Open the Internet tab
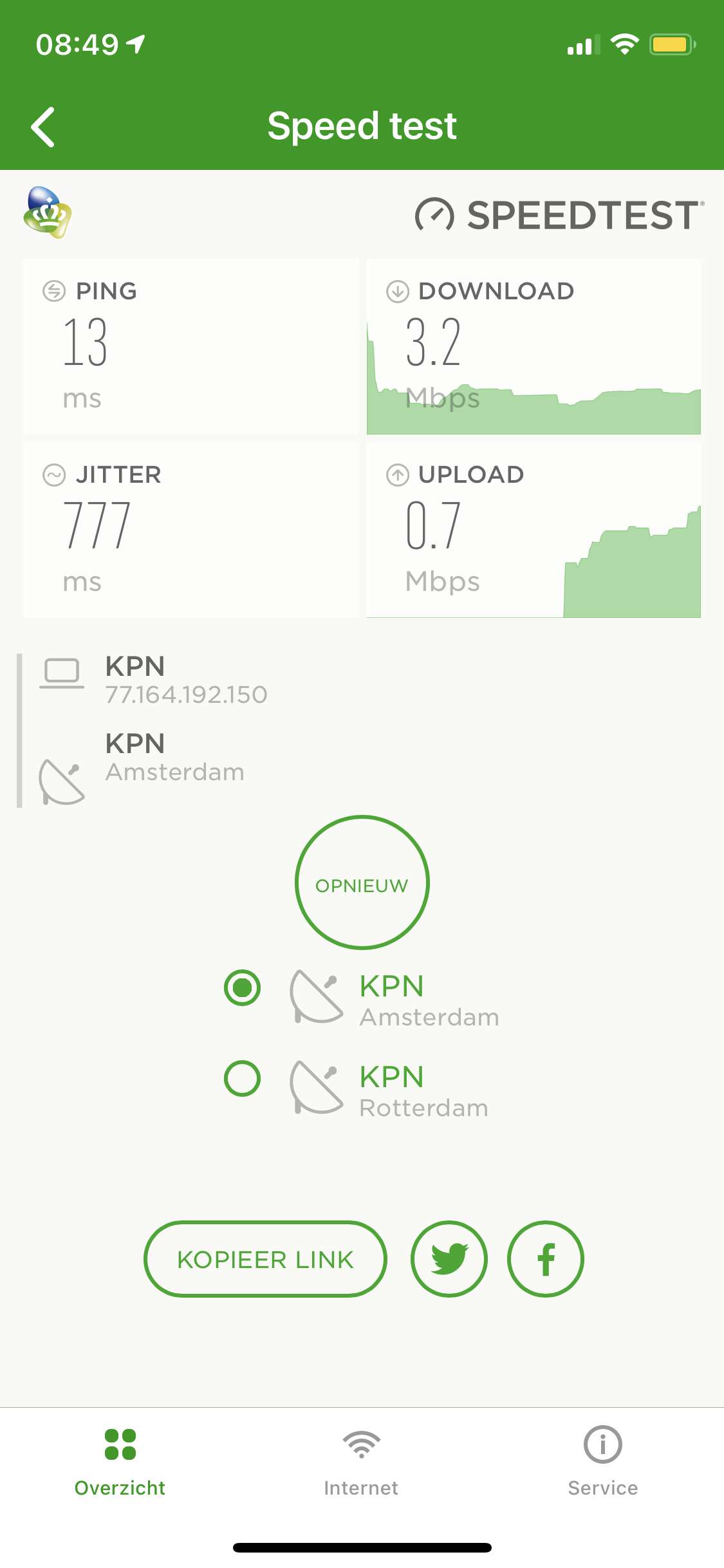The width and height of the screenshot is (724, 1568). 362,1461
